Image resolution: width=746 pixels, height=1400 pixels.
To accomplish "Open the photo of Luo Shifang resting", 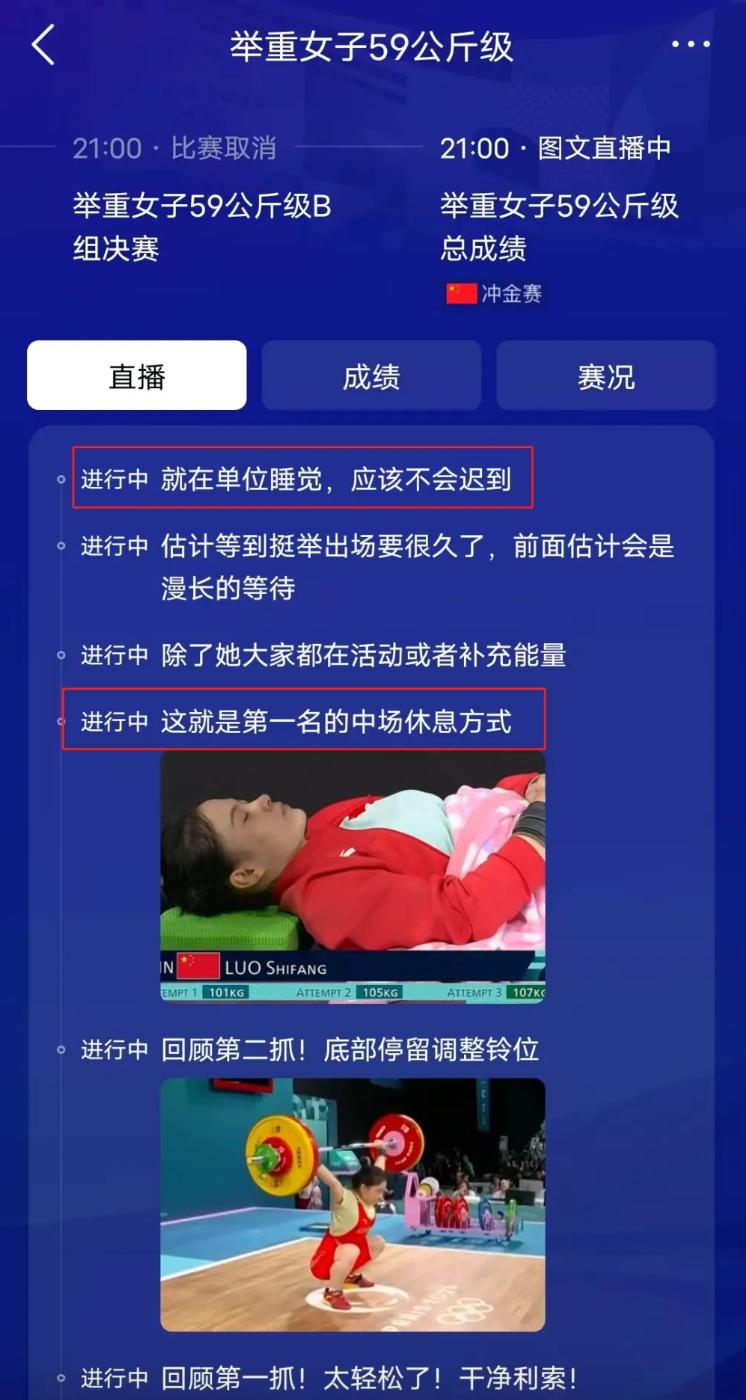I will point(352,876).
